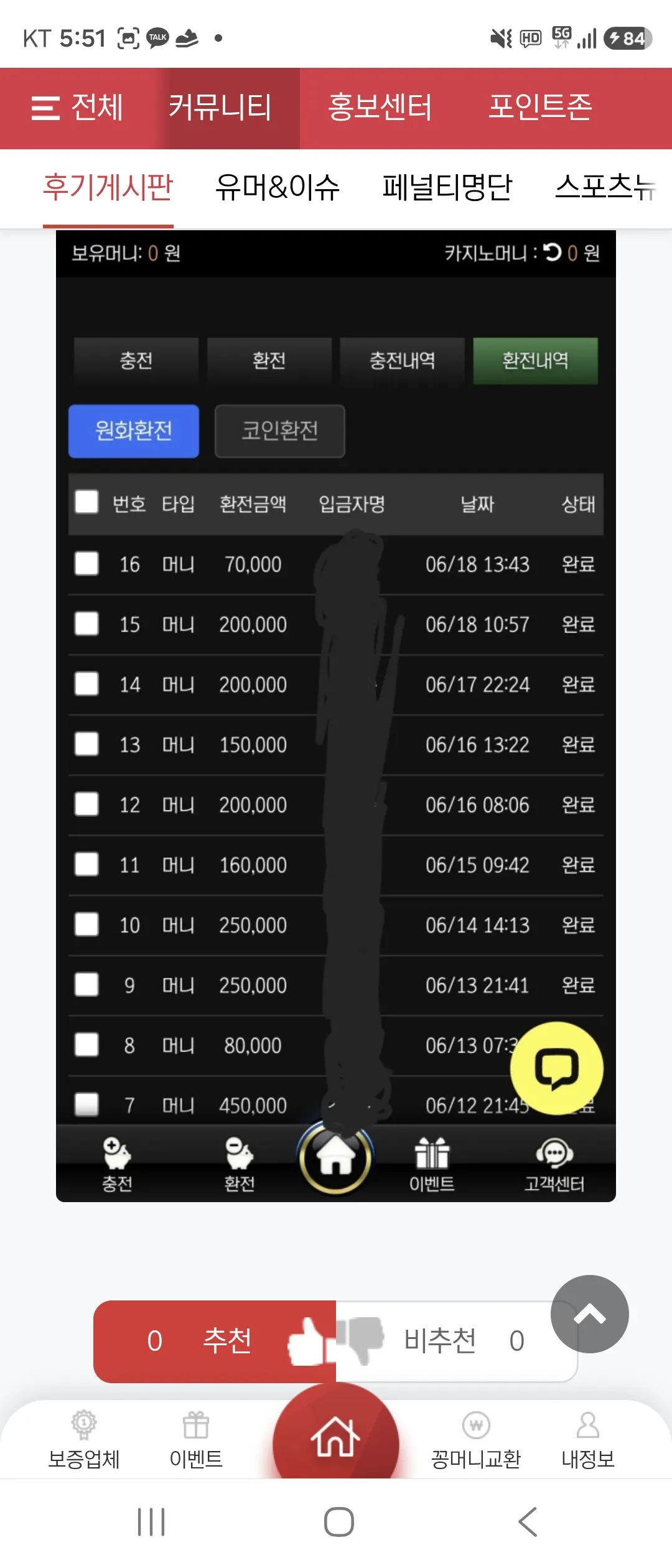Open 보증업체 in bottom navigation

click(84, 1440)
